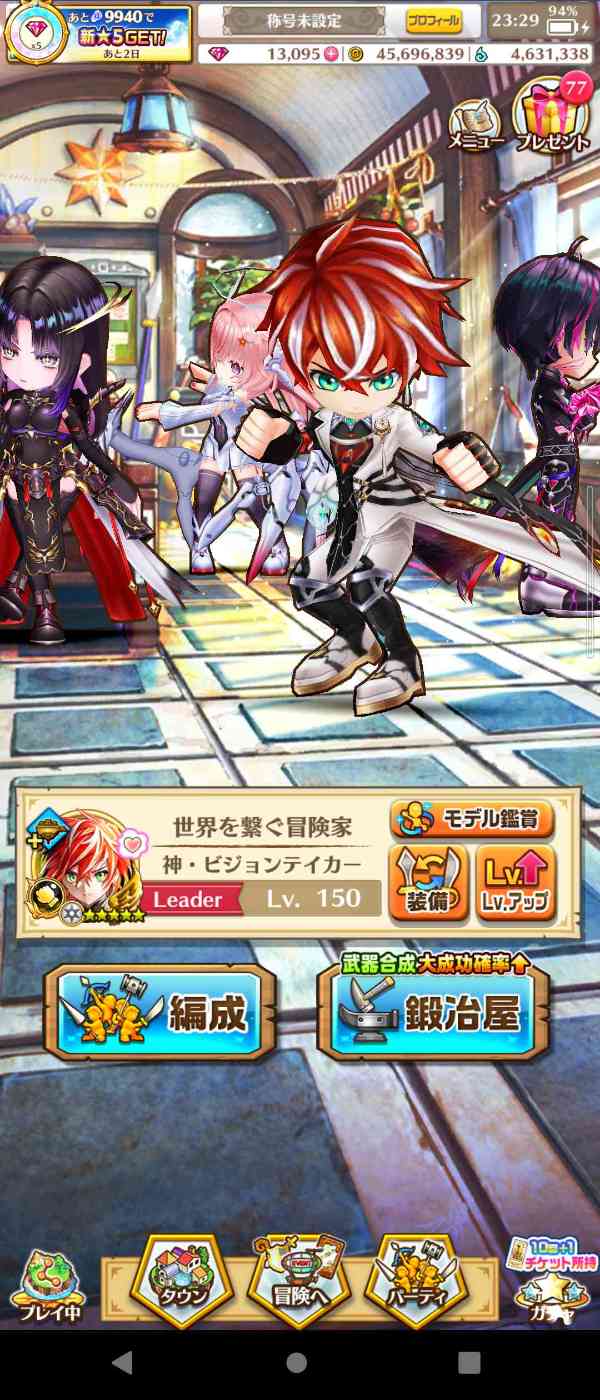Image resolution: width=600 pixels, height=1400 pixels.
Task: Go to 冒険へ adventure tab
Action: click(297, 1282)
